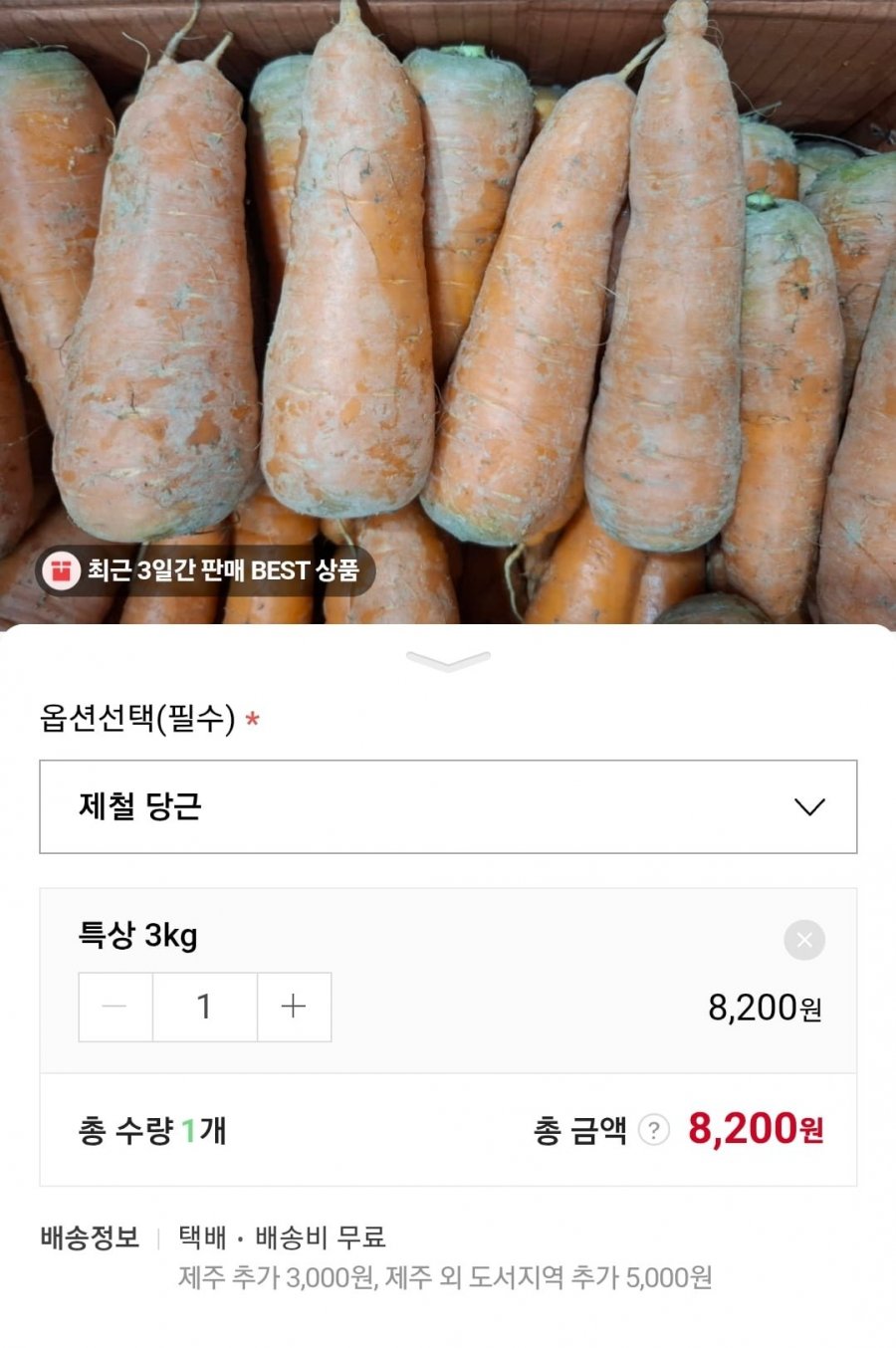The image size is (896, 1348).
Task: Open the 제철 당근 option dropdown
Action: pos(448,806)
